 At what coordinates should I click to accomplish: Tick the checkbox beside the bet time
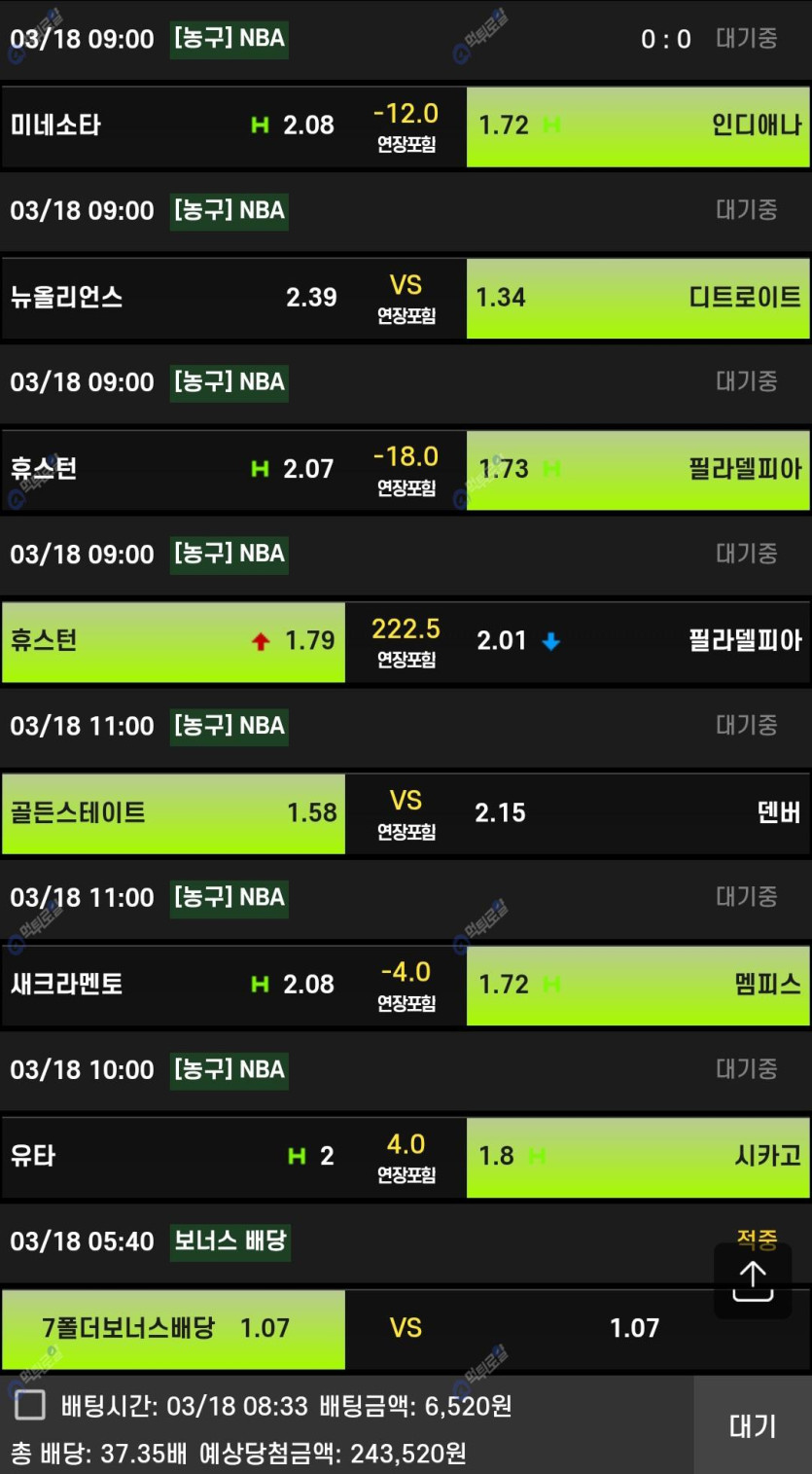pos(30,1405)
